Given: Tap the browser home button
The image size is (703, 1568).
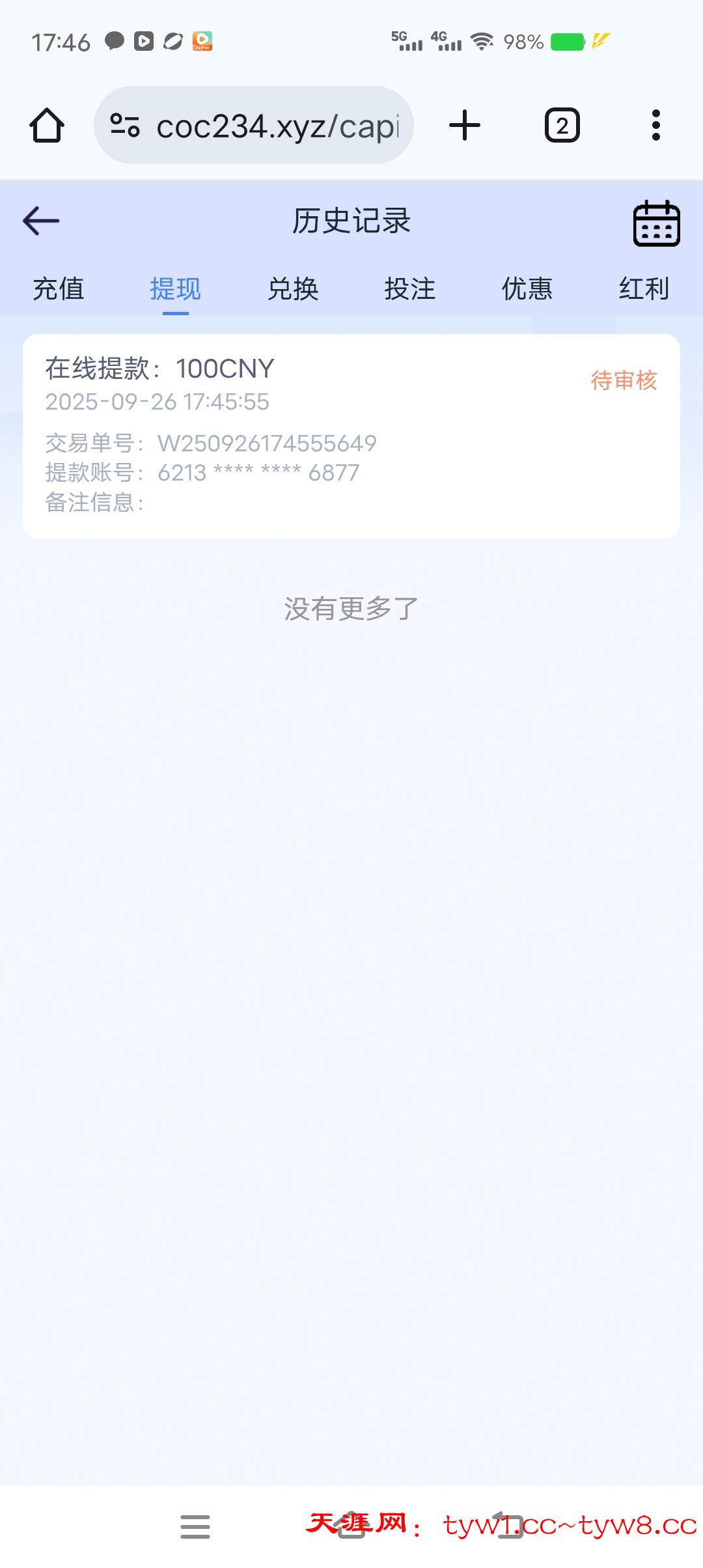Looking at the screenshot, I should 47,125.
